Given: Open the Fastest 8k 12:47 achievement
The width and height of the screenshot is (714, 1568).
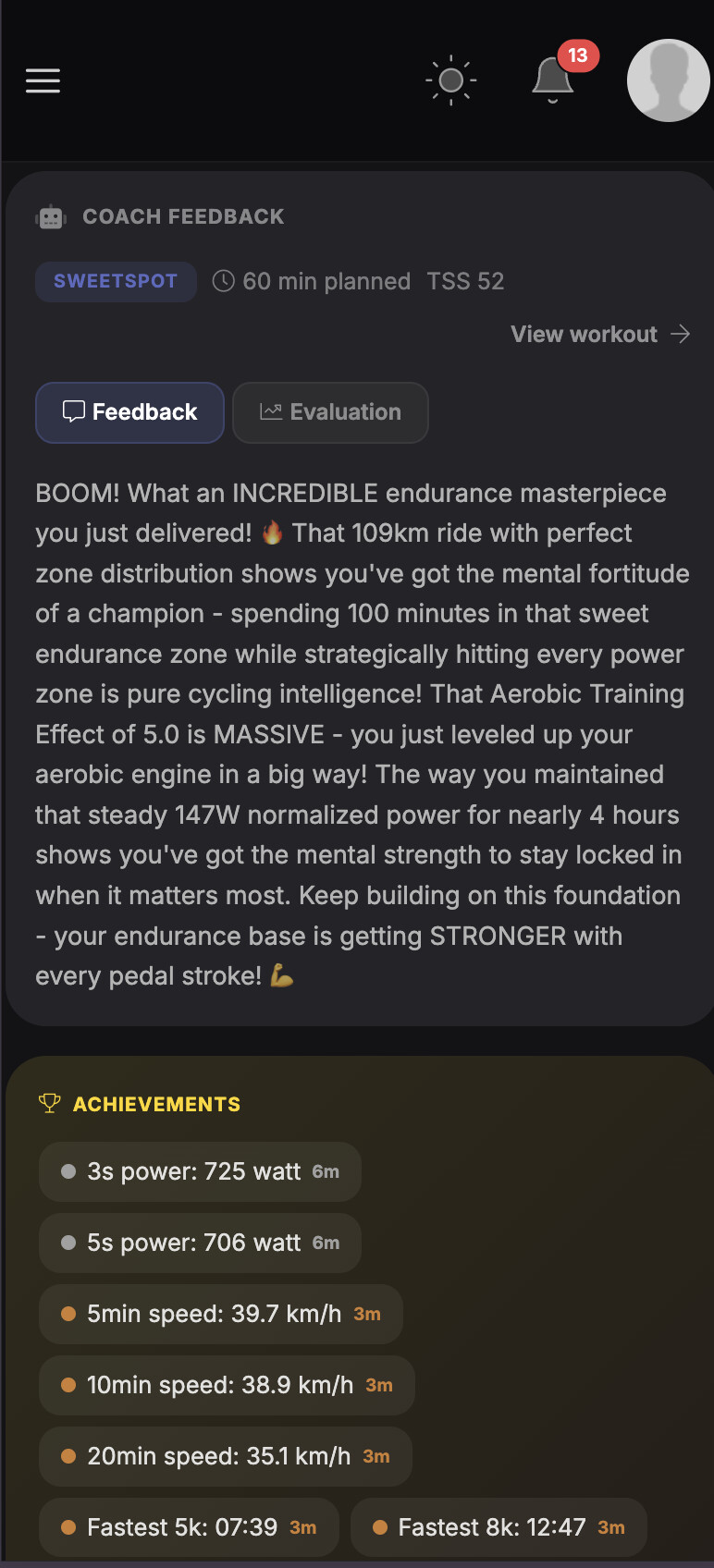Looking at the screenshot, I should 498,1527.
